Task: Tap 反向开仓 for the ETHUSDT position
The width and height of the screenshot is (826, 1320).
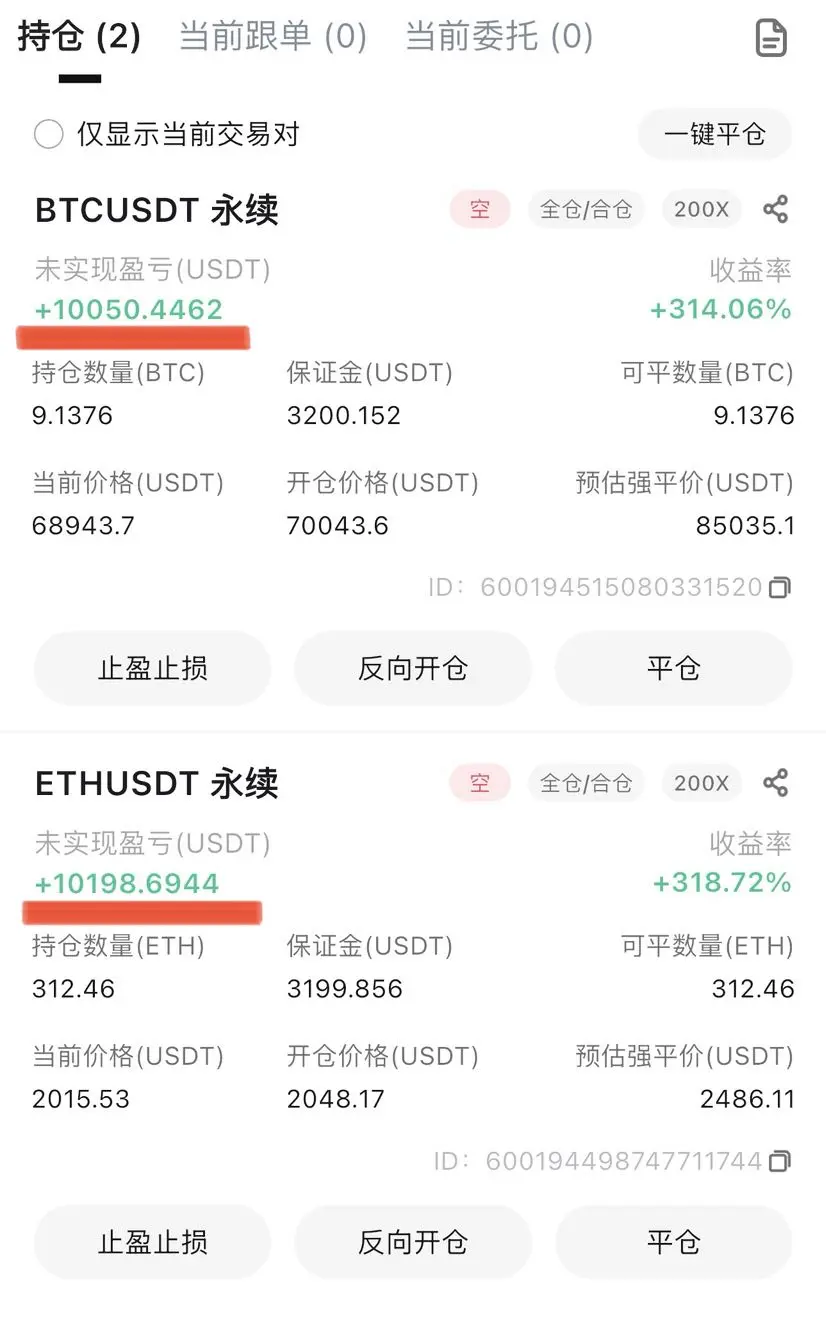Action: (x=412, y=1242)
